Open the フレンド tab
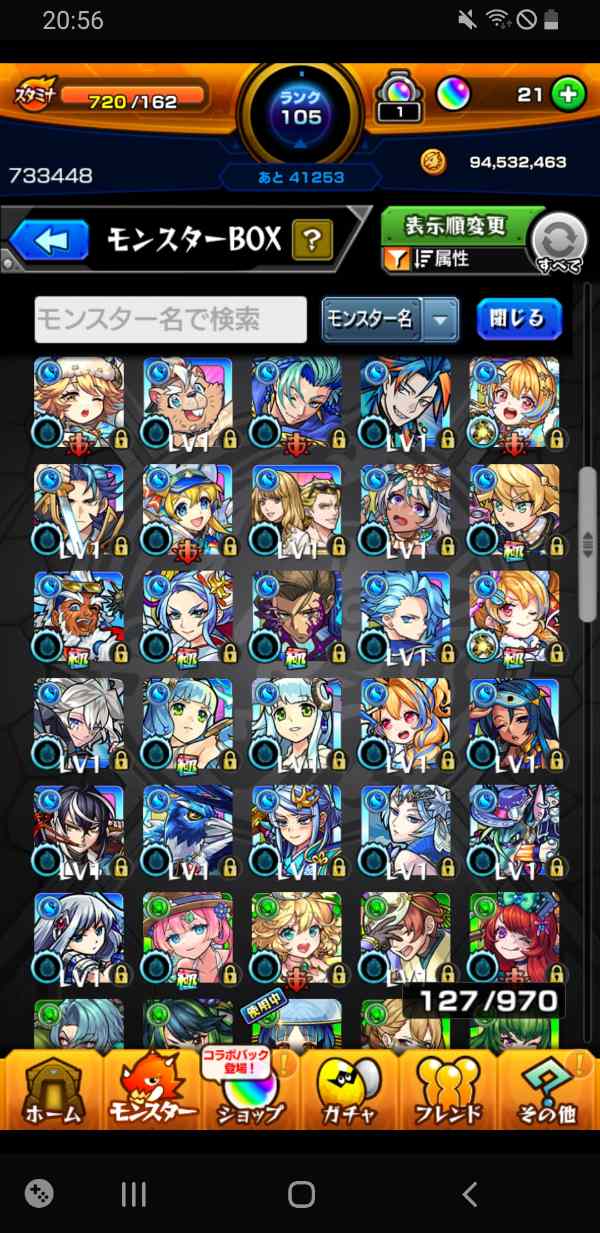Screen dimensions: 600x1233 click(x=448, y=1088)
